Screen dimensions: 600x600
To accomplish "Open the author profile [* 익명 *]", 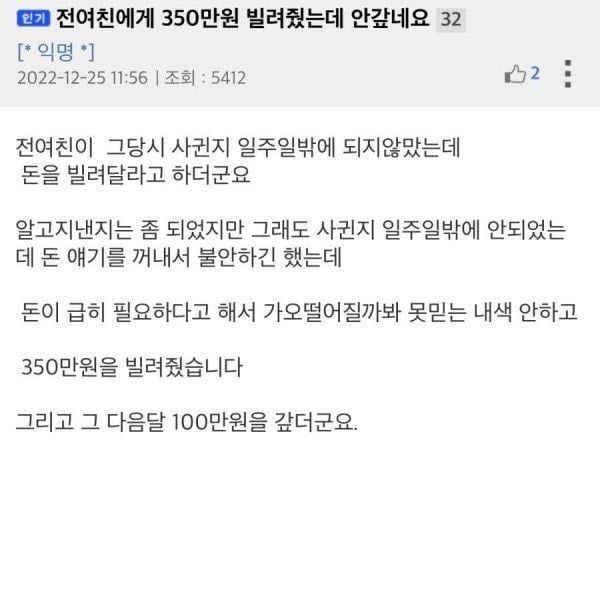I will [x=56, y=50].
